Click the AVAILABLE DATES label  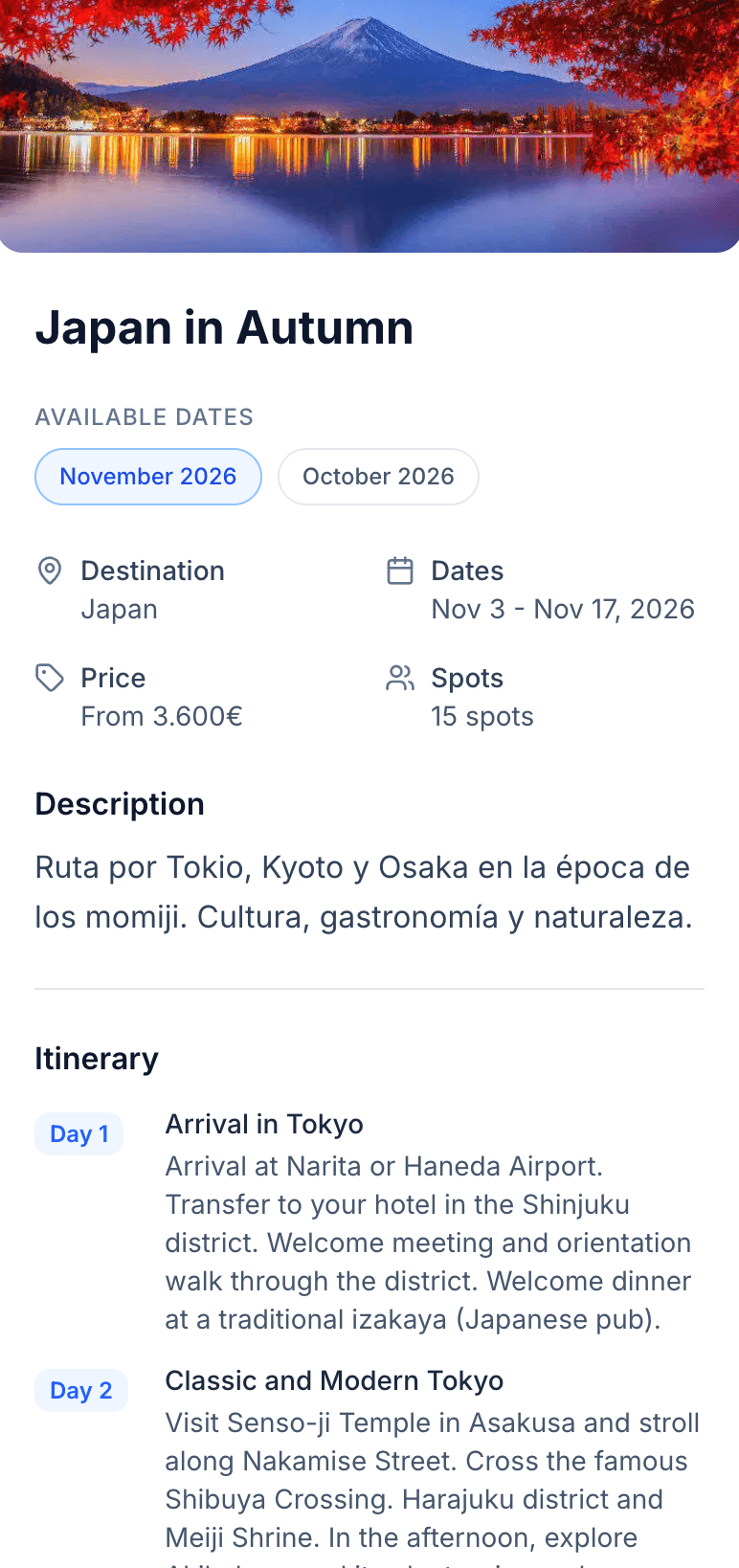pyautogui.click(x=144, y=416)
